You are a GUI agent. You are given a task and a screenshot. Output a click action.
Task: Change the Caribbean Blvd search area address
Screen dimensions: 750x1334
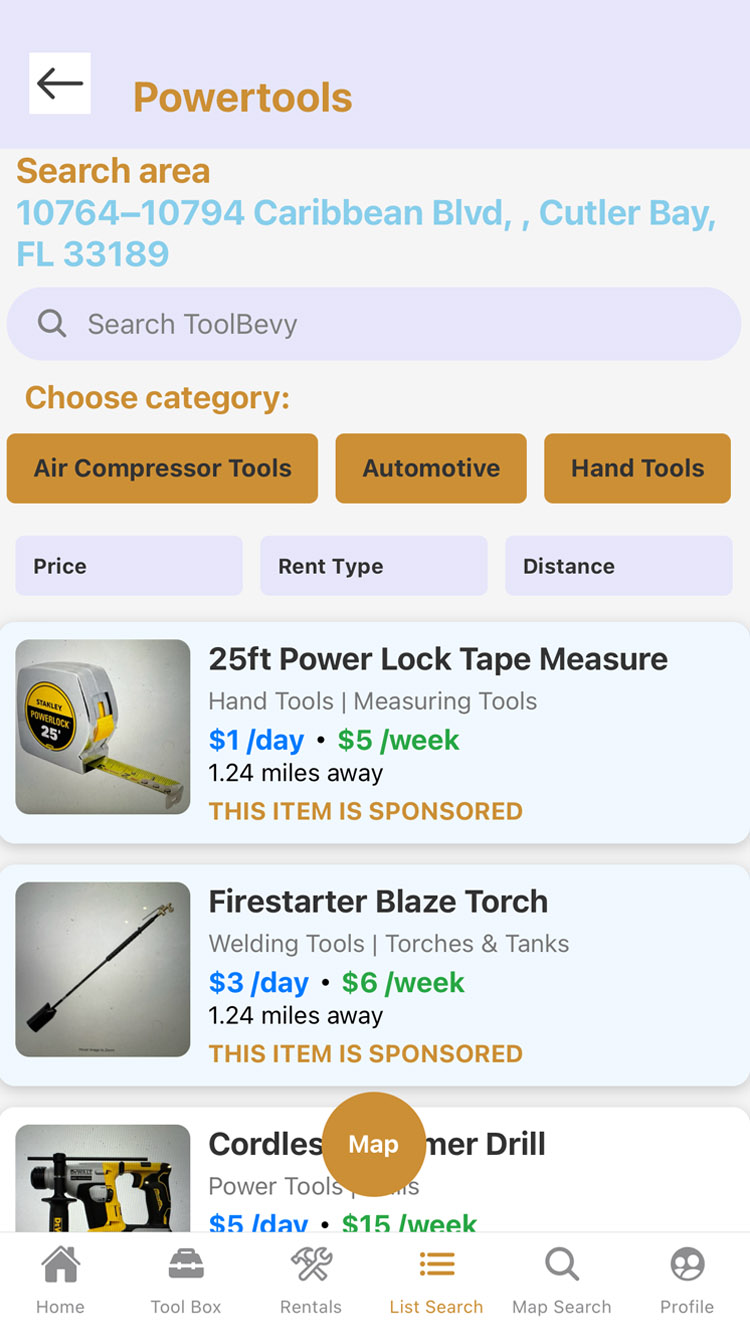366,232
